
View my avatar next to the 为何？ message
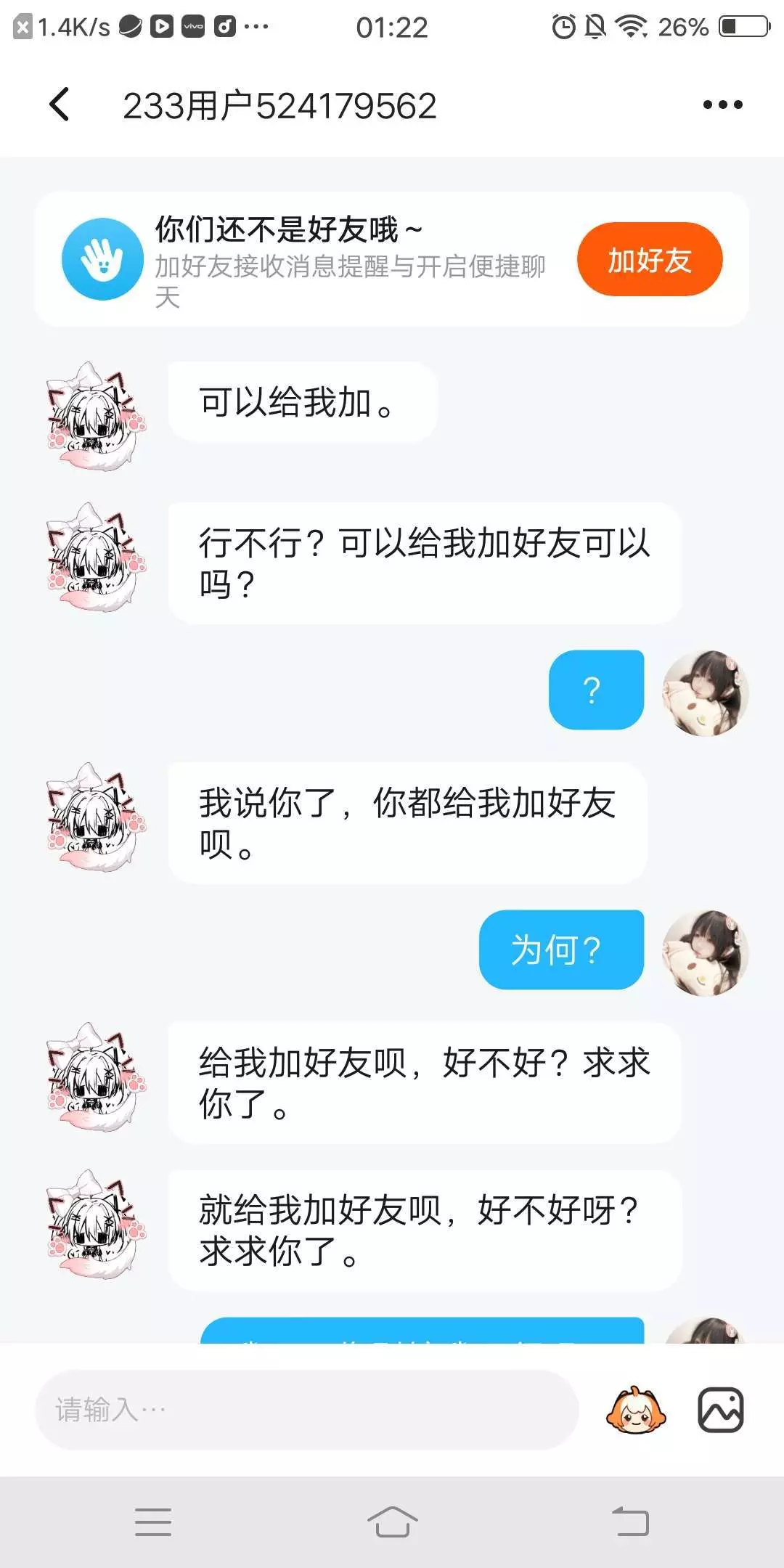coord(705,952)
